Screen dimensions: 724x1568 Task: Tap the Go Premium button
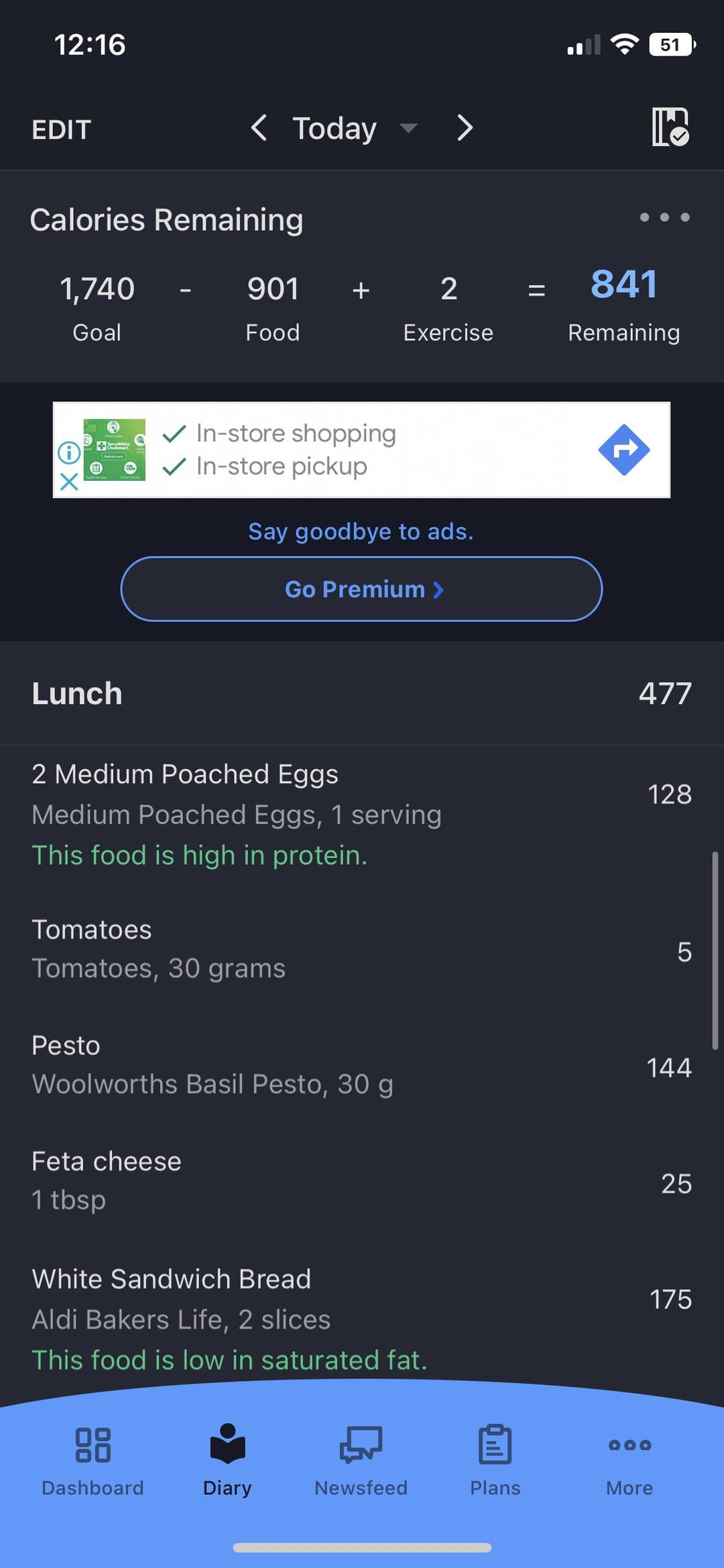tap(361, 589)
